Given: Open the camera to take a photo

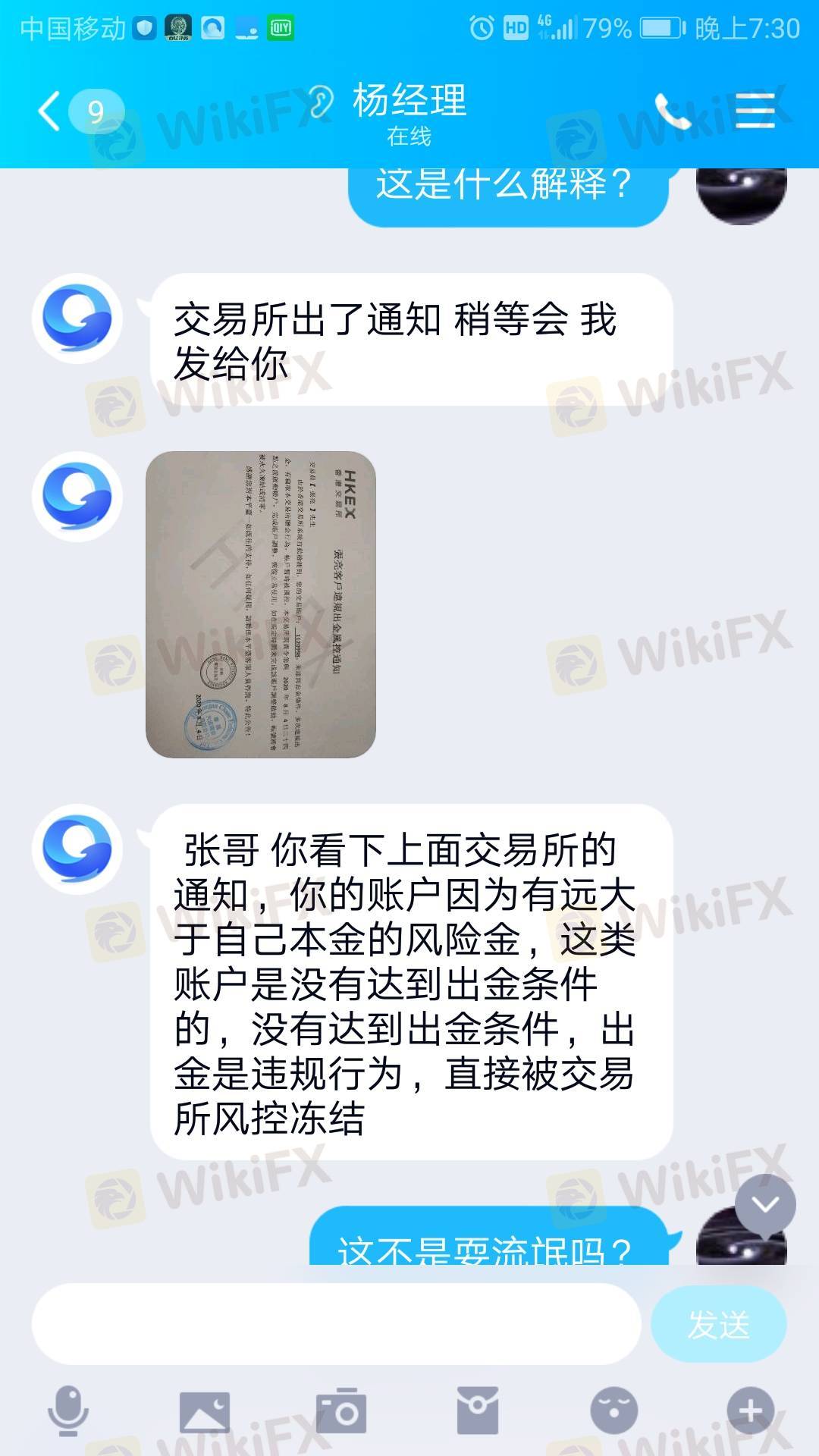Looking at the screenshot, I should point(341,1411).
